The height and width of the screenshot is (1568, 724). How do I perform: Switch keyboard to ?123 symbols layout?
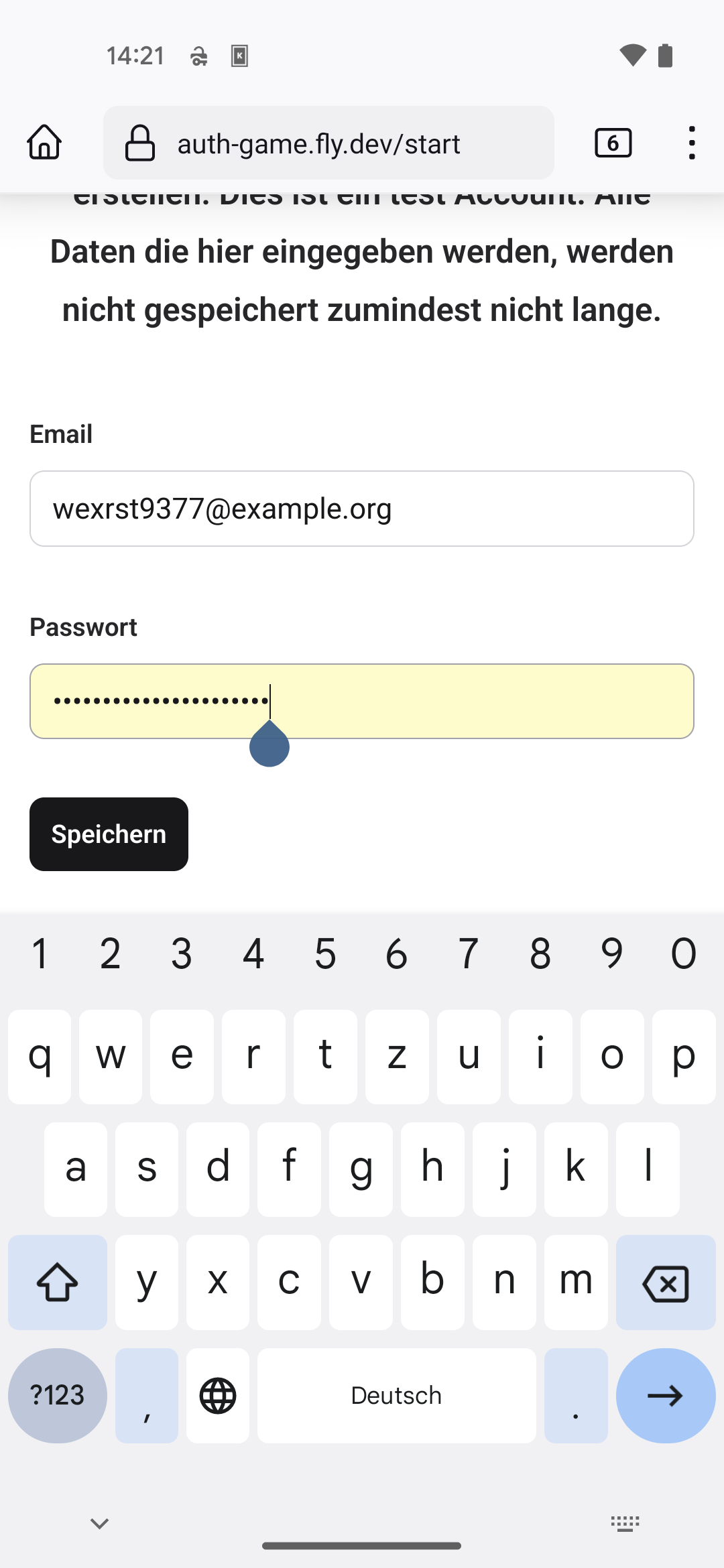(x=58, y=1395)
